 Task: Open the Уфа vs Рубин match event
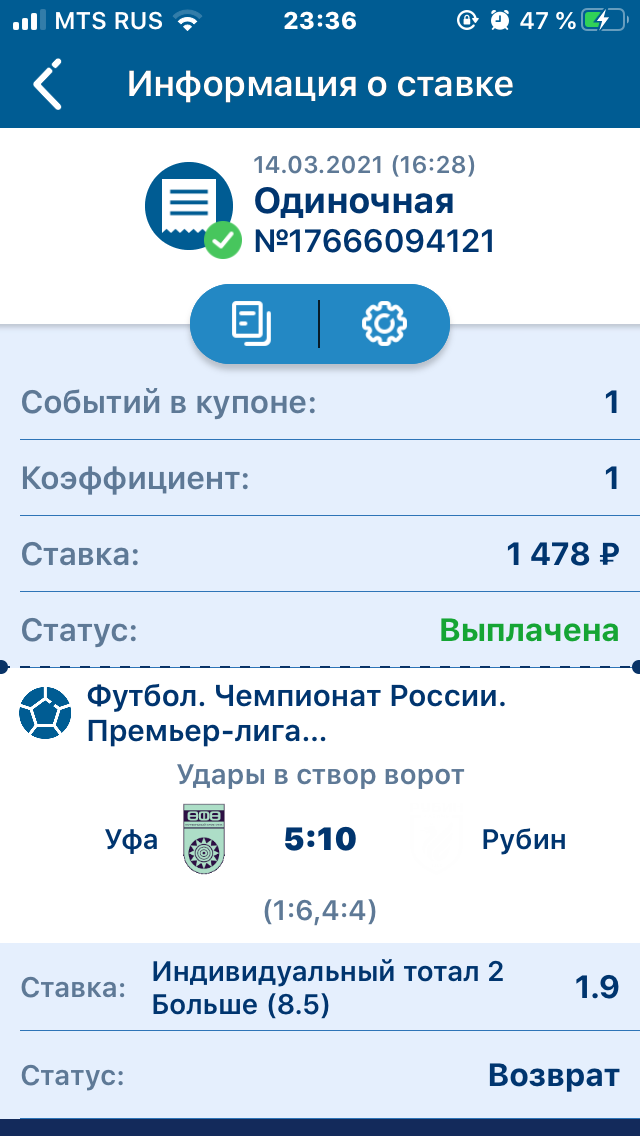320,839
